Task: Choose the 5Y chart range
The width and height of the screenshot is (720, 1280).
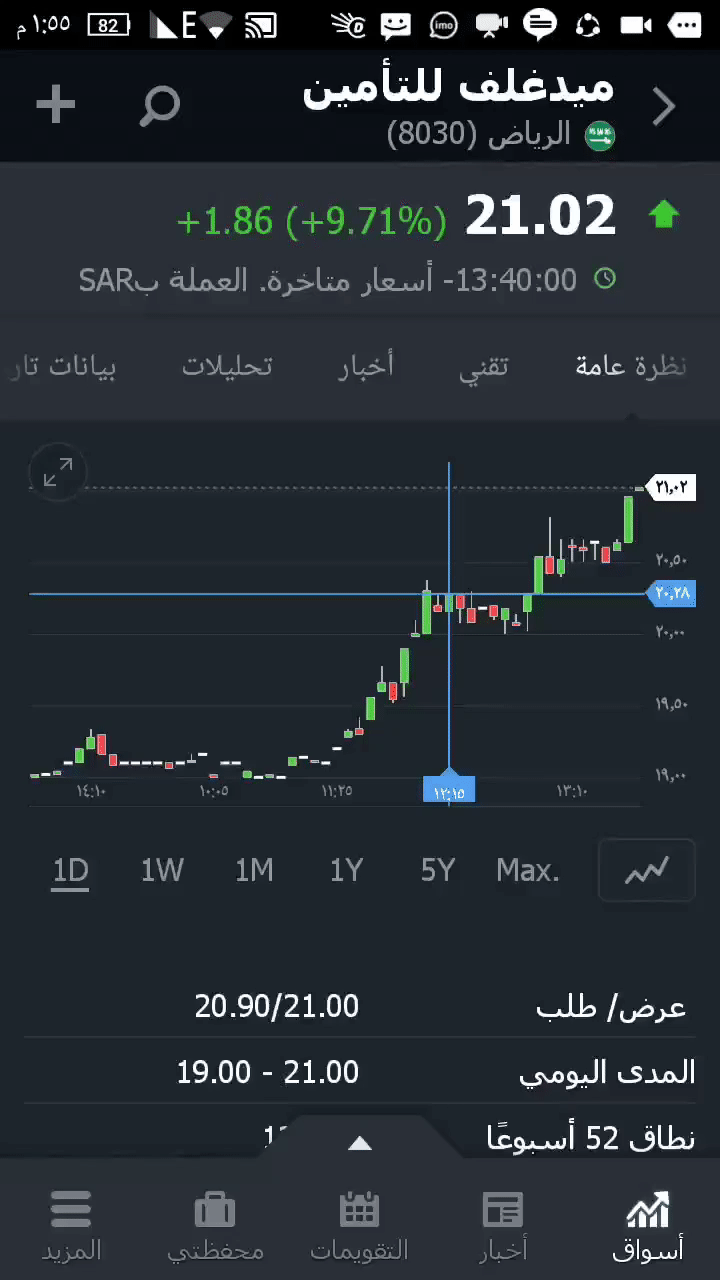Action: click(x=438, y=871)
